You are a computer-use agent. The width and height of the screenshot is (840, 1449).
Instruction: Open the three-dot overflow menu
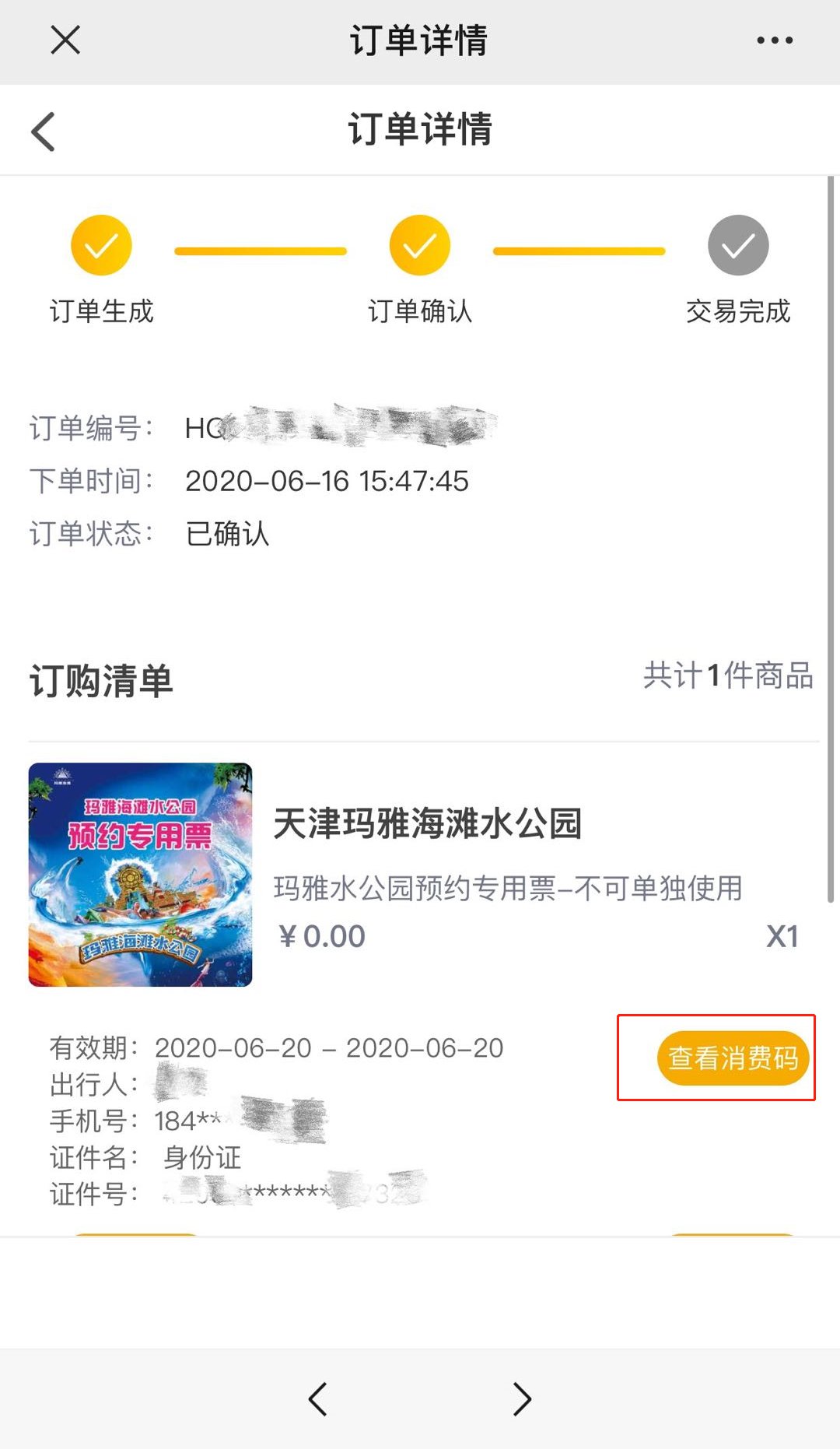(x=775, y=40)
